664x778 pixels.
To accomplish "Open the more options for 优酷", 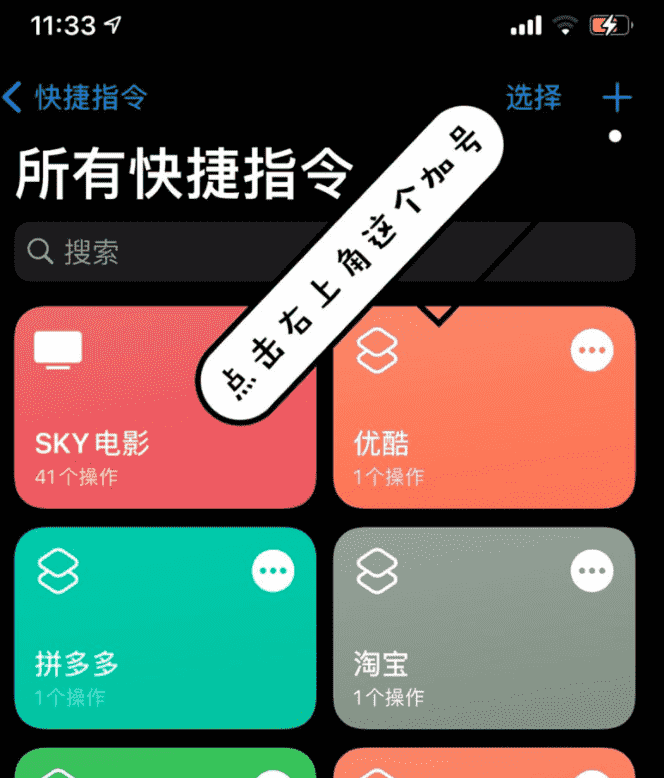I will pos(592,350).
